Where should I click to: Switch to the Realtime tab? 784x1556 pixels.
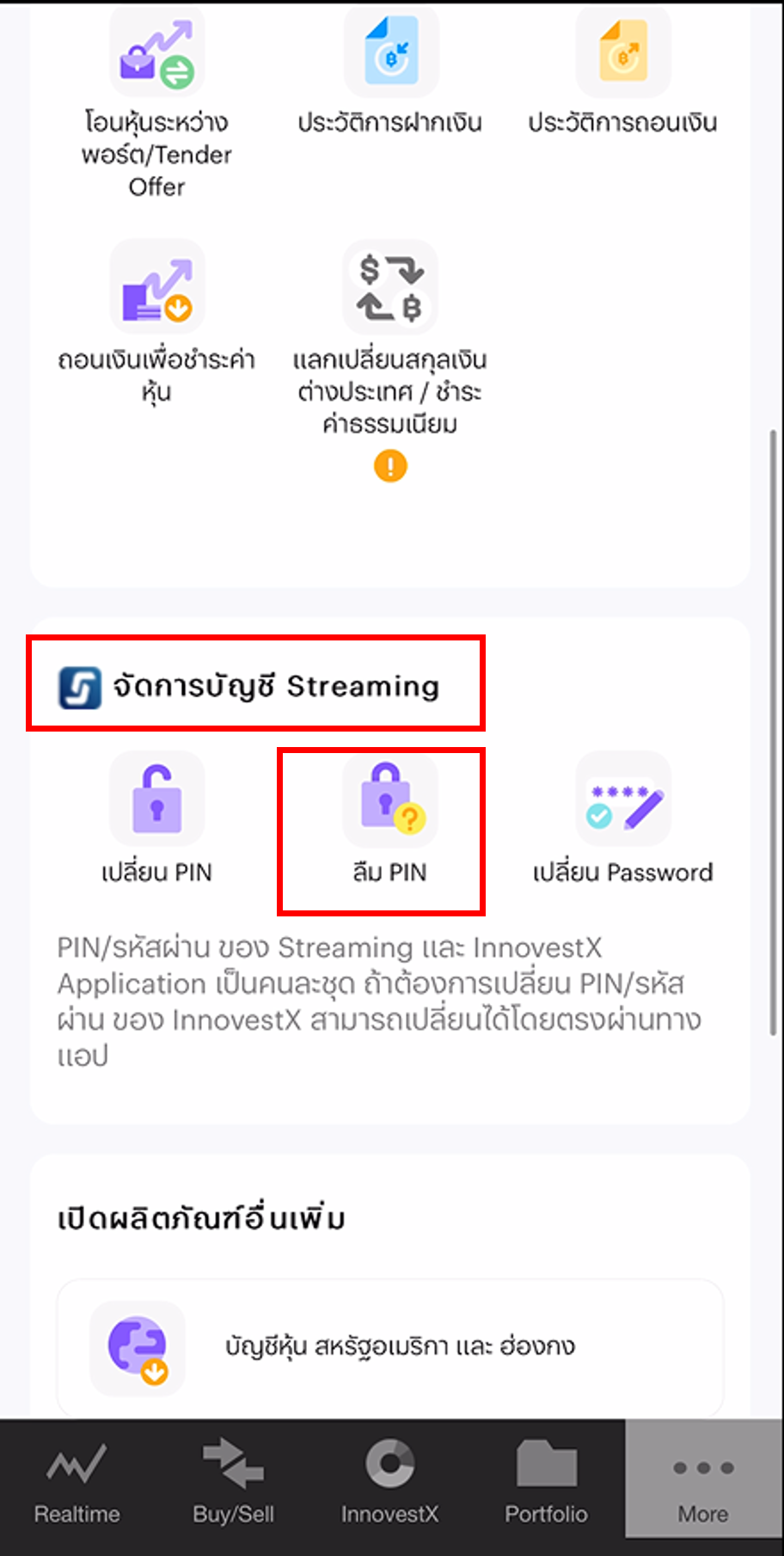[x=77, y=1483]
